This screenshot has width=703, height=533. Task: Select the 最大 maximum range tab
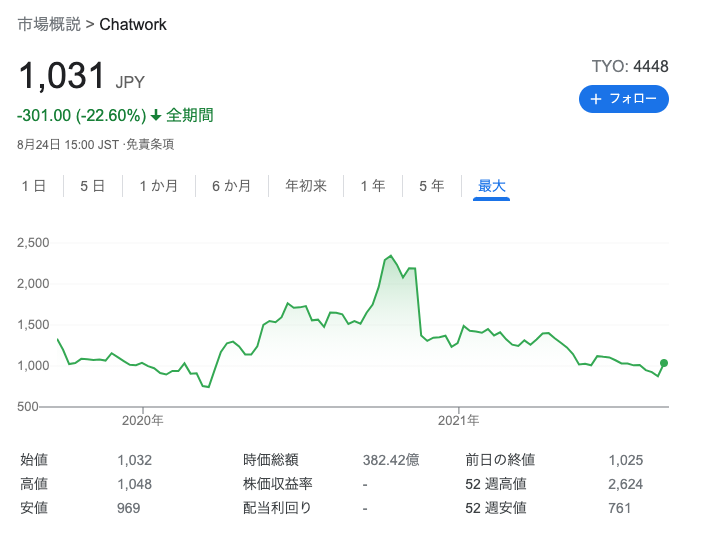tap(491, 186)
